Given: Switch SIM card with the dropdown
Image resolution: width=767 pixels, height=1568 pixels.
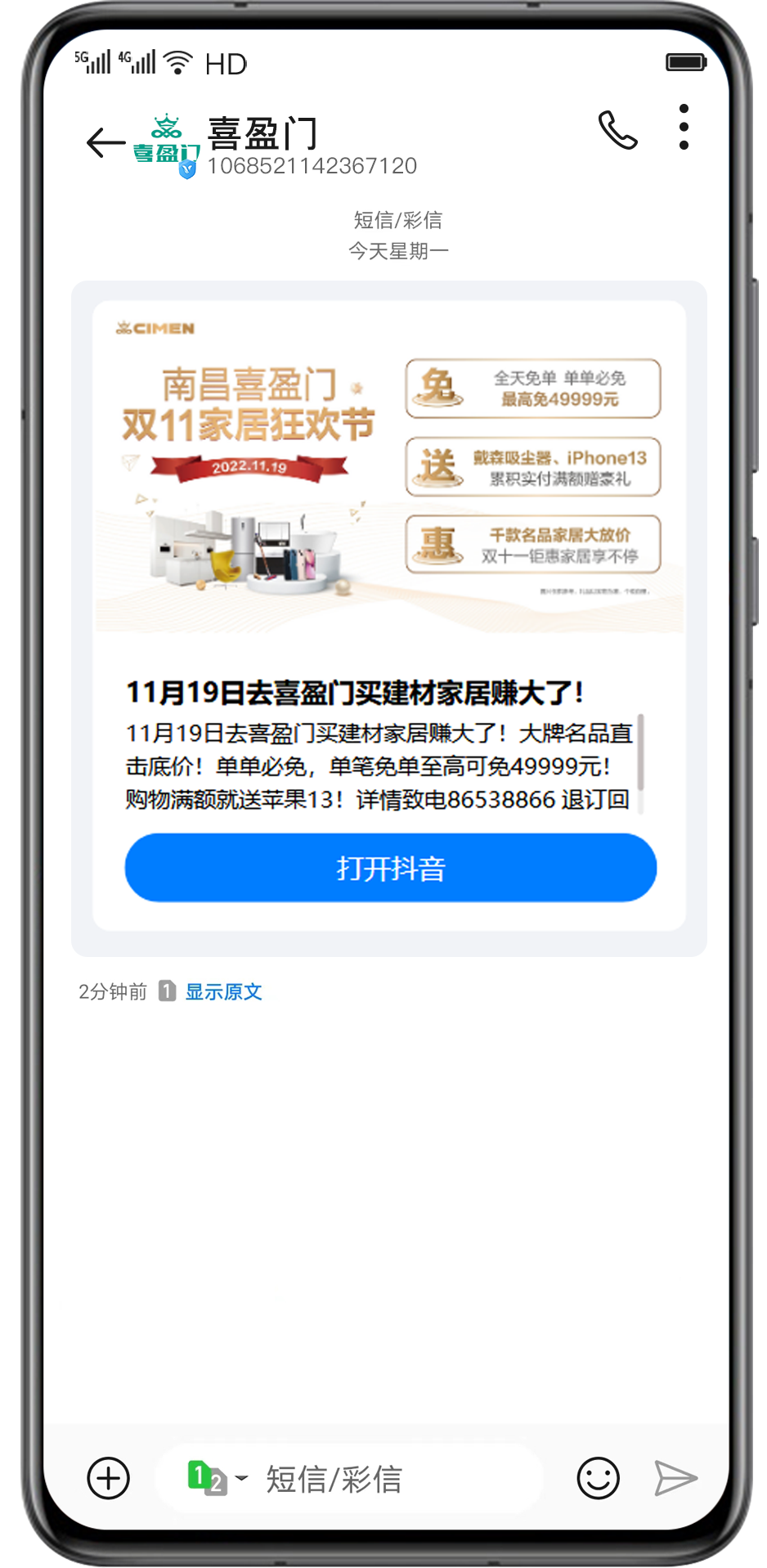Looking at the screenshot, I should (218, 1478).
